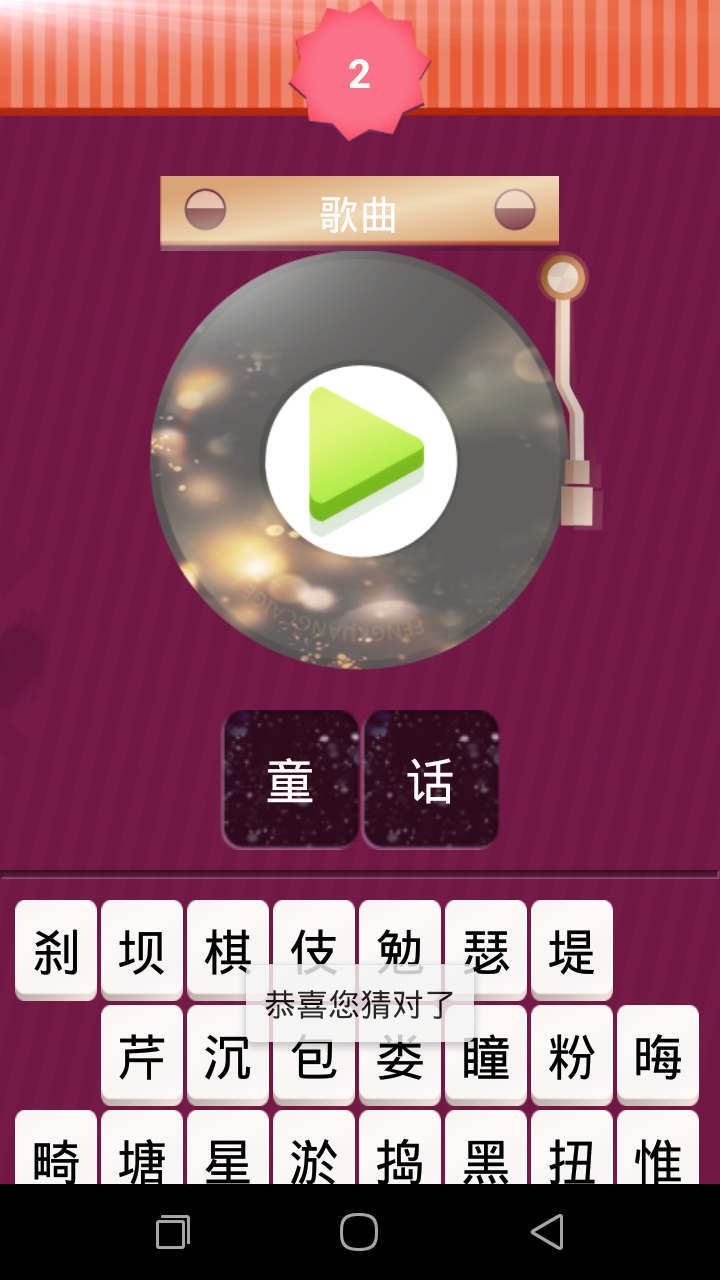Select the character tile 沉

pyautogui.click(x=228, y=1054)
